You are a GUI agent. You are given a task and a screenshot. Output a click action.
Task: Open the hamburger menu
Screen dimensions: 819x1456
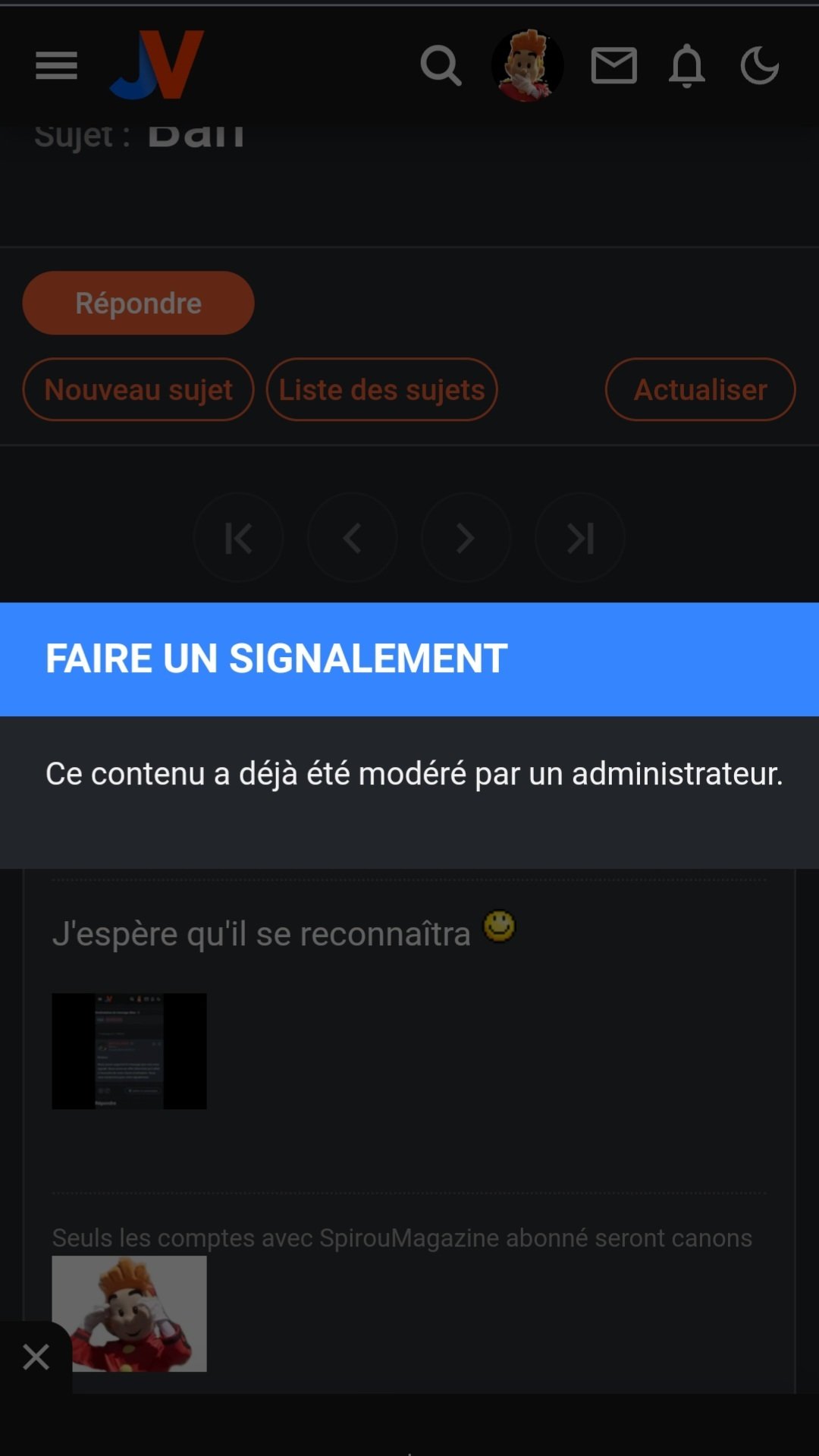56,66
